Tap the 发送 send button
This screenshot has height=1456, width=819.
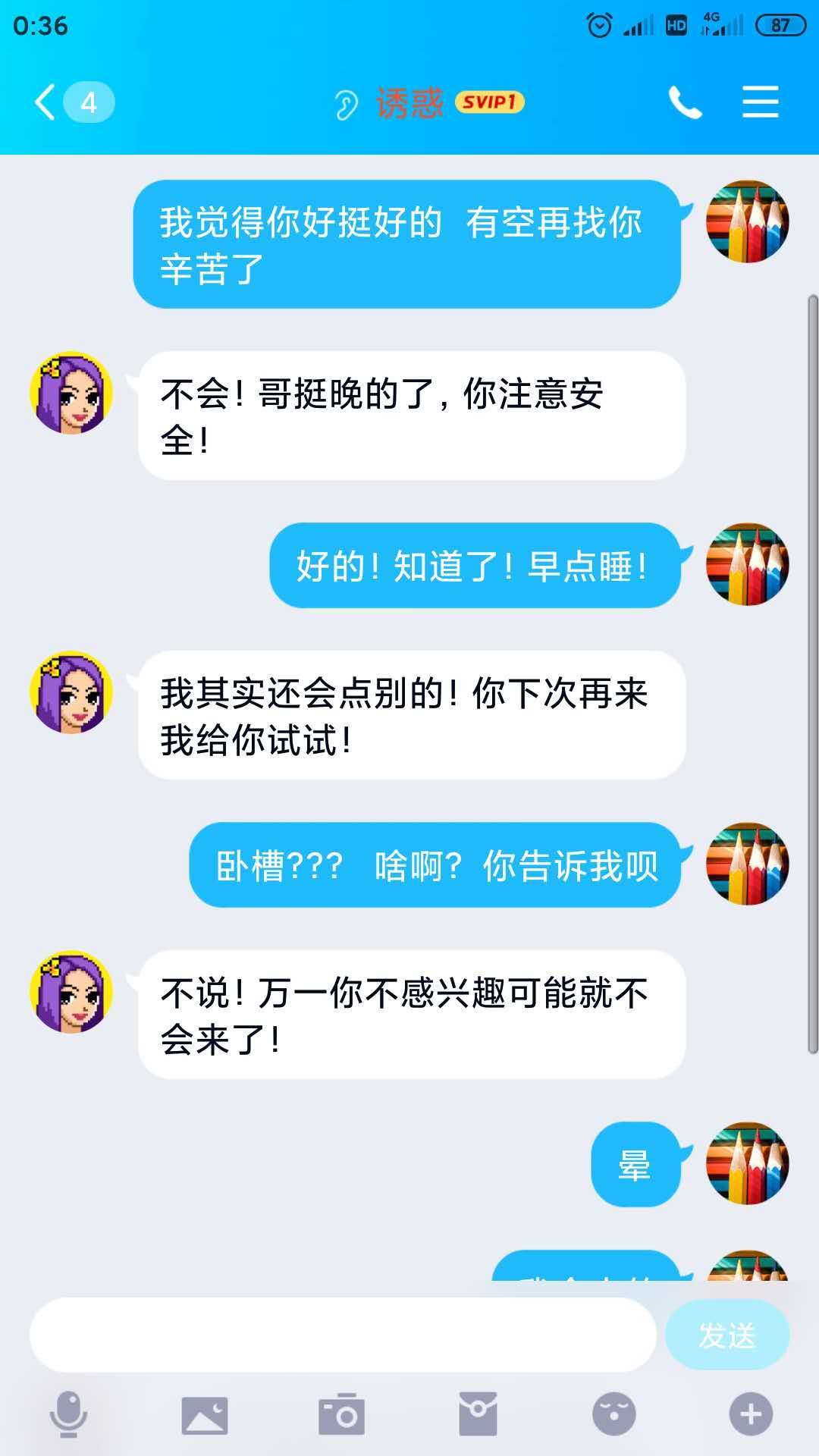tap(726, 1335)
